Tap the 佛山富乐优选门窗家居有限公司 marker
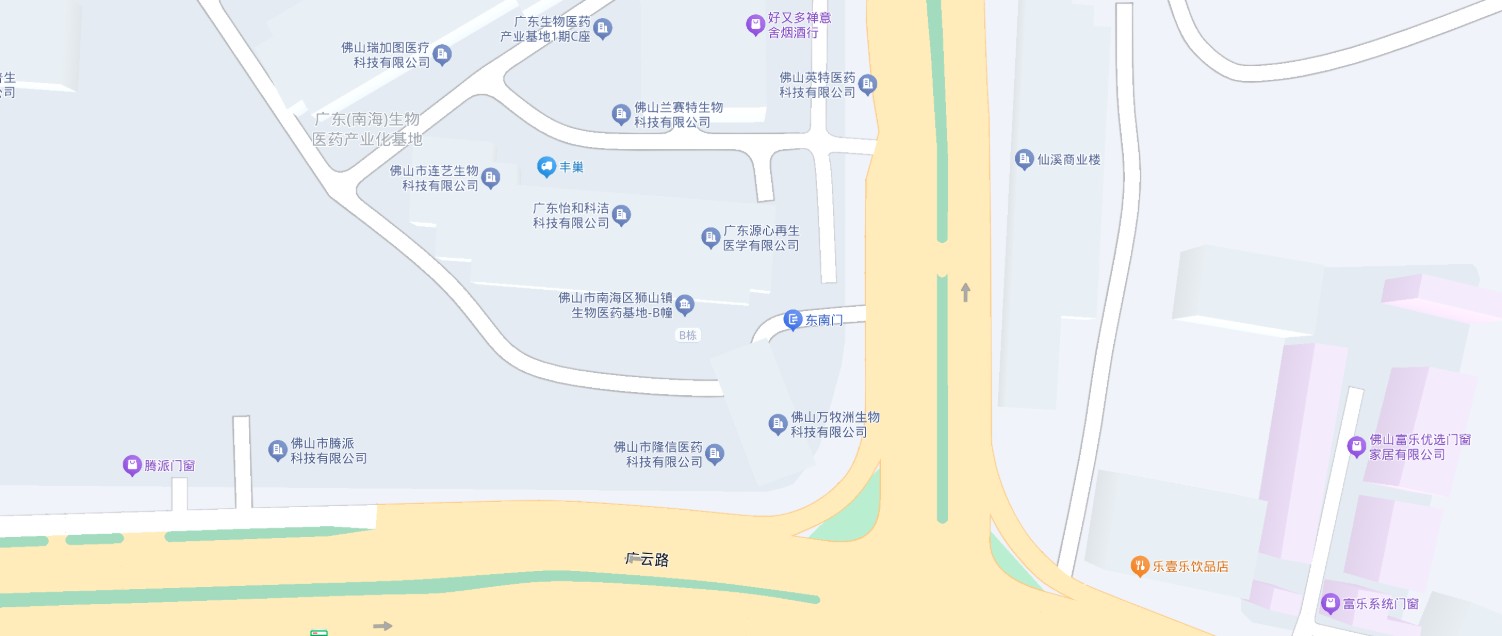Viewport: 1502px width, 636px height. pos(1357,446)
